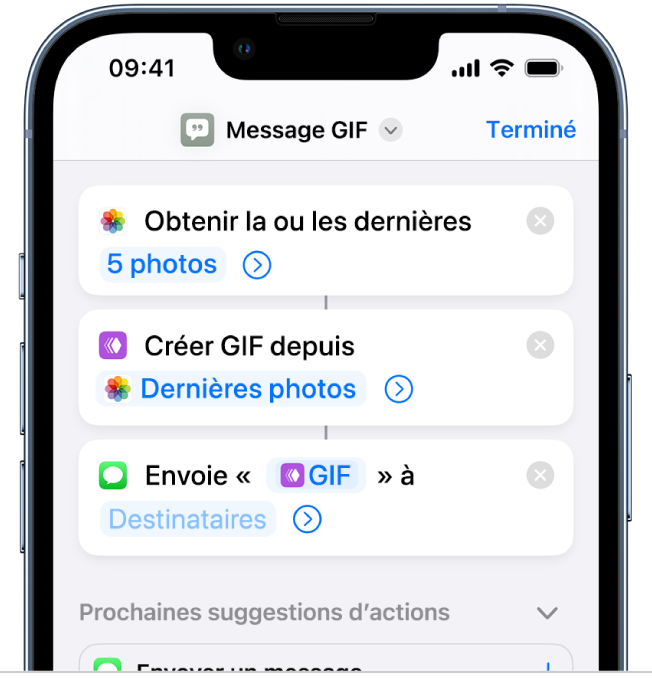
Task: Open the Message GIF title dropdown
Action: tap(391, 130)
